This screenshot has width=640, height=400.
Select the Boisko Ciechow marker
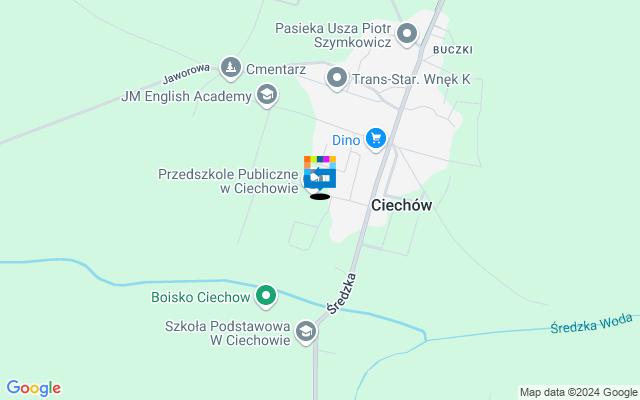266,295
